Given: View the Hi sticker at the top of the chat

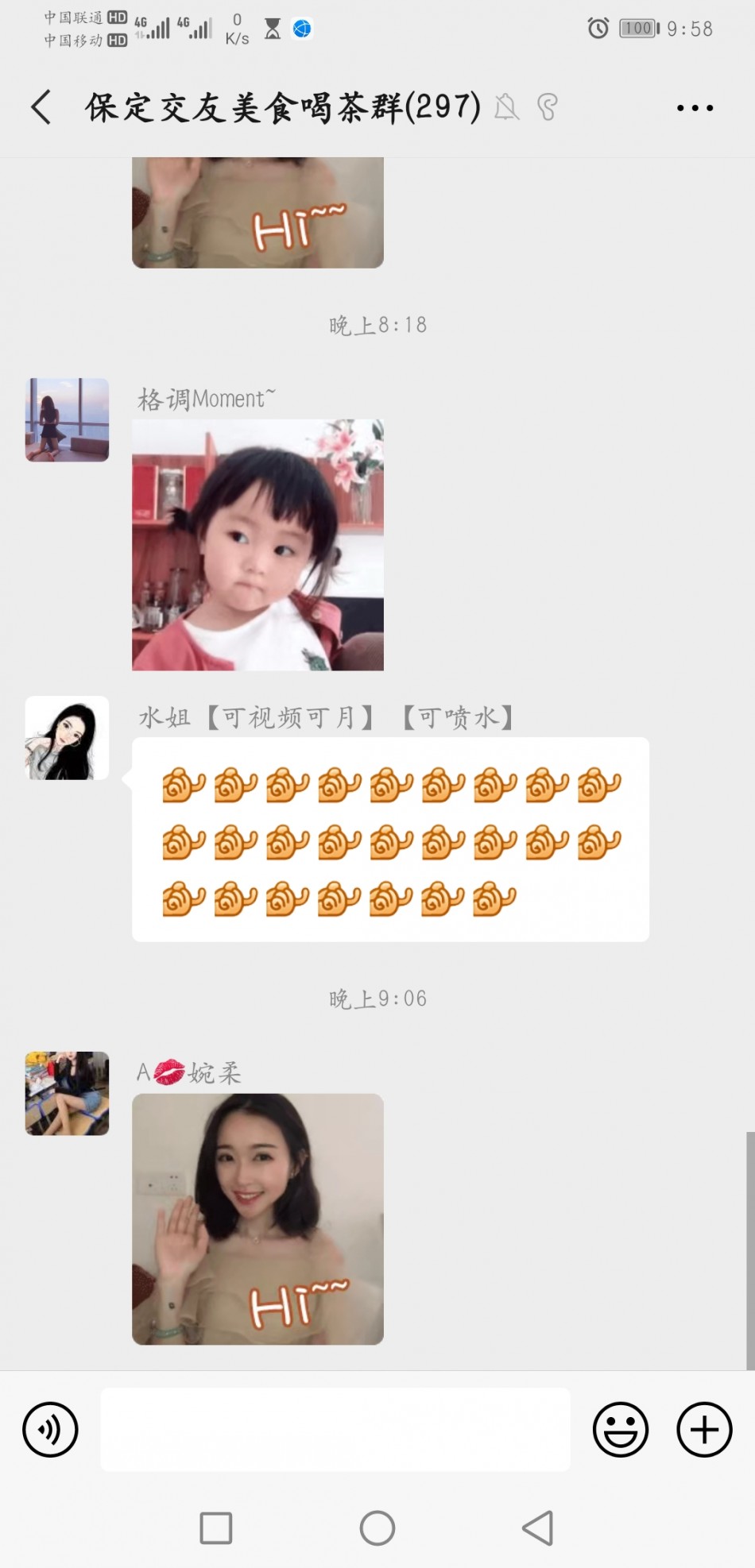Looking at the screenshot, I should tap(257, 213).
